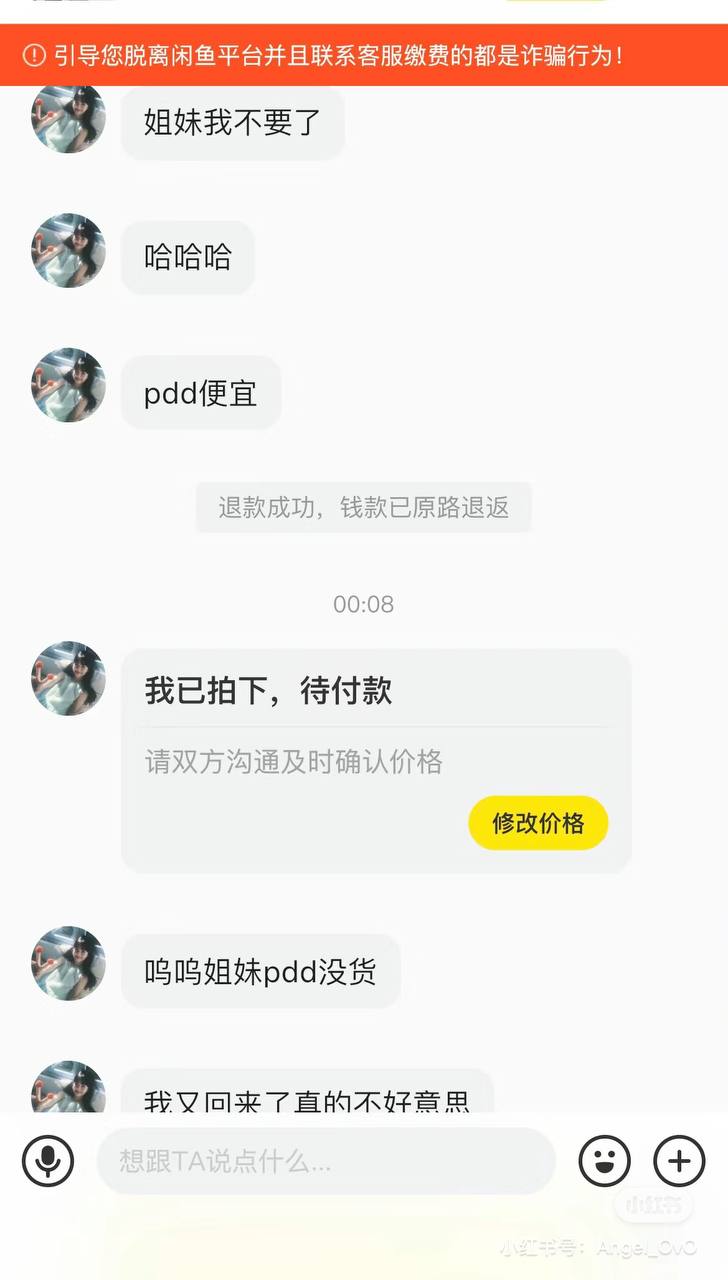Tap the 退款成功 system notification message
This screenshot has width=728, height=1280.
point(364,508)
